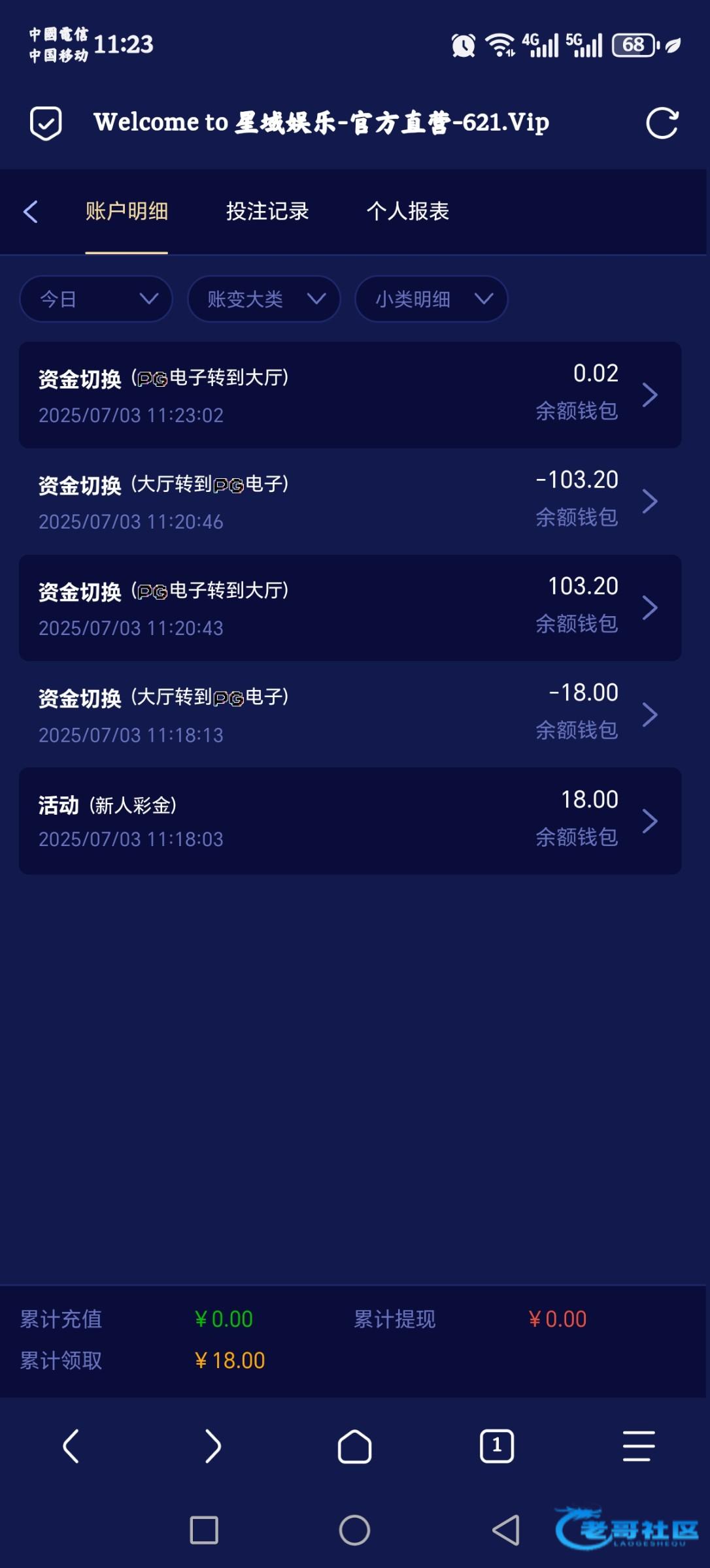The height and width of the screenshot is (1568, 710).
Task: Go to the browser home page
Action: pos(355,1446)
